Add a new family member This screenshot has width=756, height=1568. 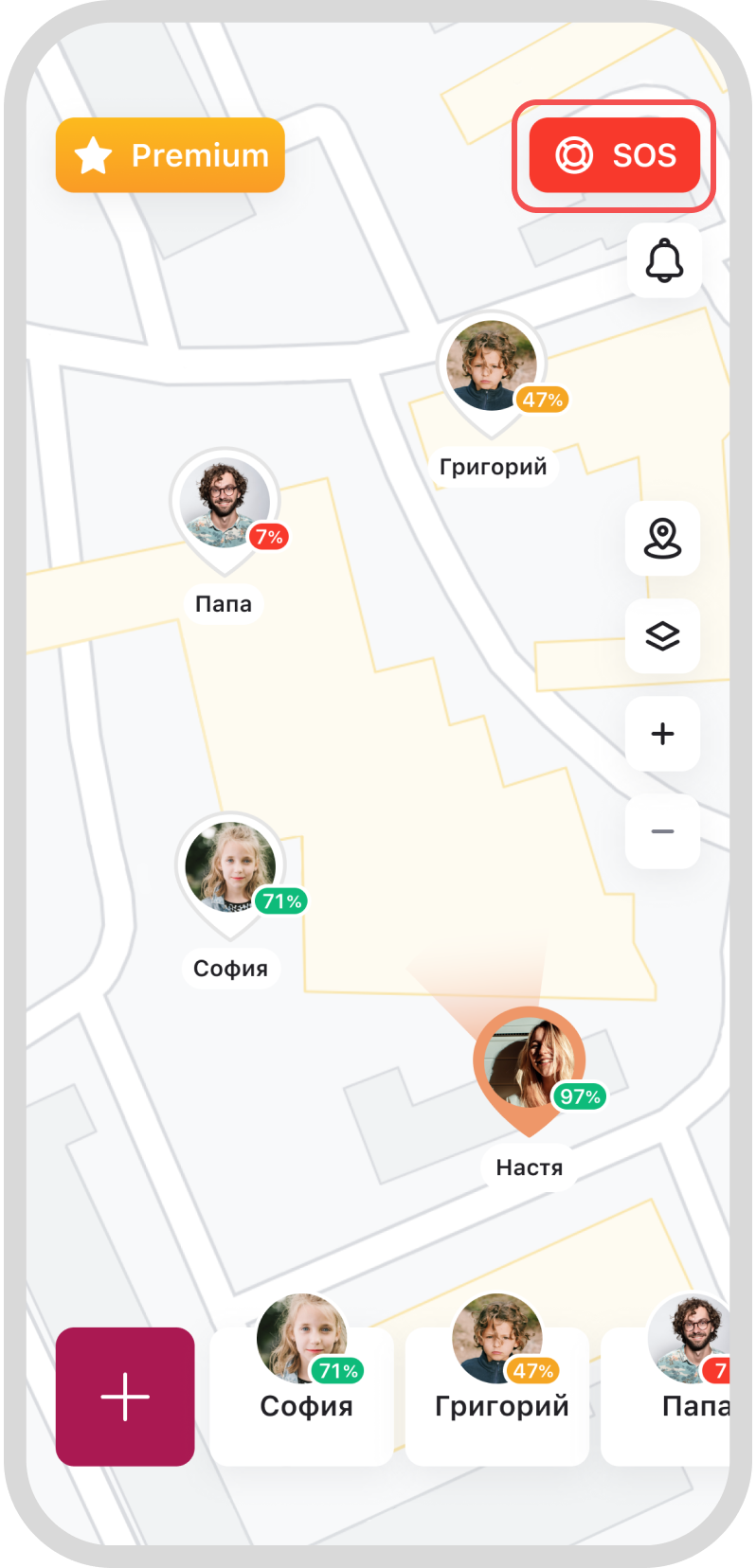125,1397
